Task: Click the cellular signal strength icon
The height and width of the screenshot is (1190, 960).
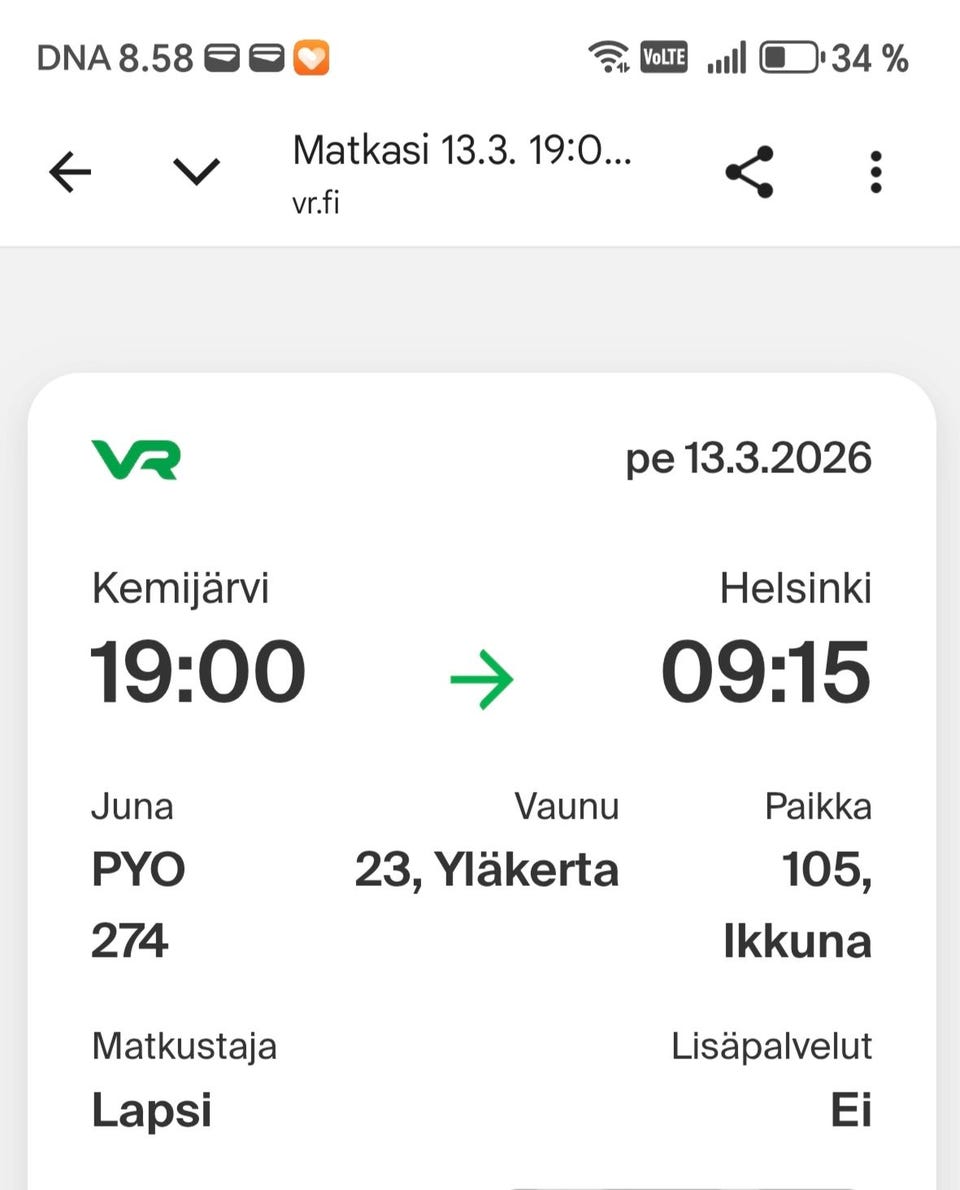Action: point(723,56)
